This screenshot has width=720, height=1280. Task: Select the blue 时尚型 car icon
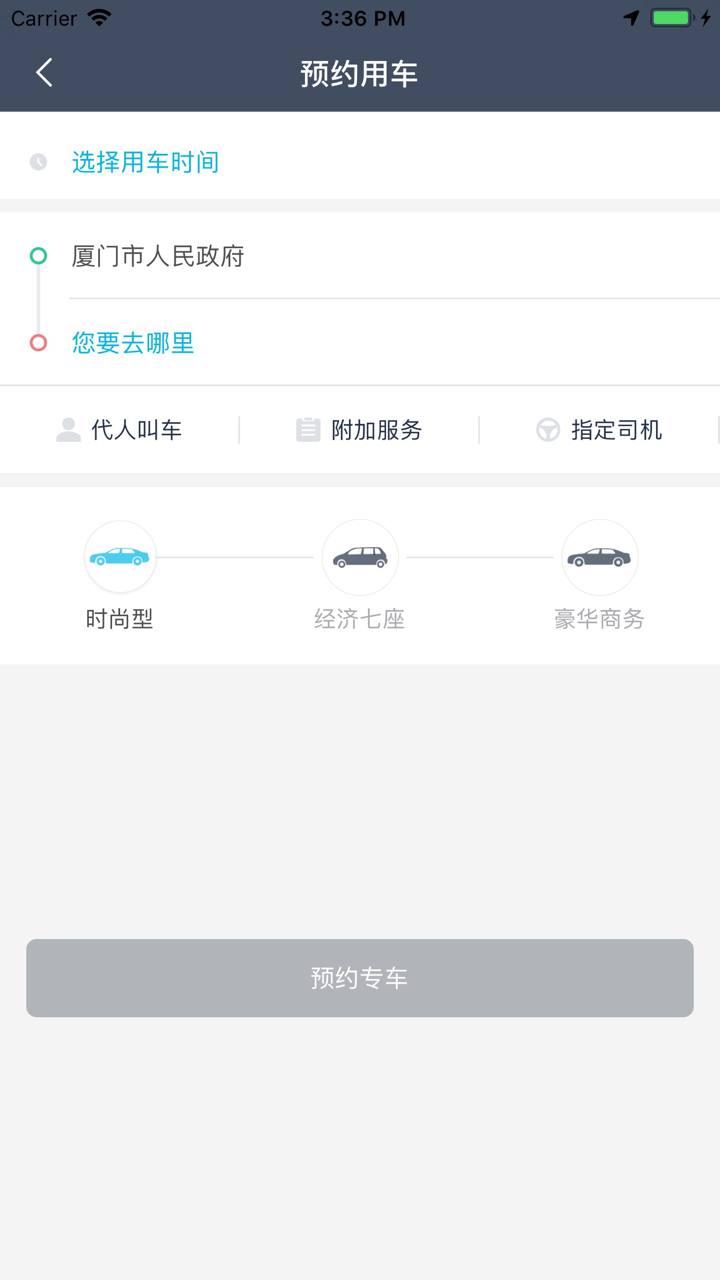[120, 556]
